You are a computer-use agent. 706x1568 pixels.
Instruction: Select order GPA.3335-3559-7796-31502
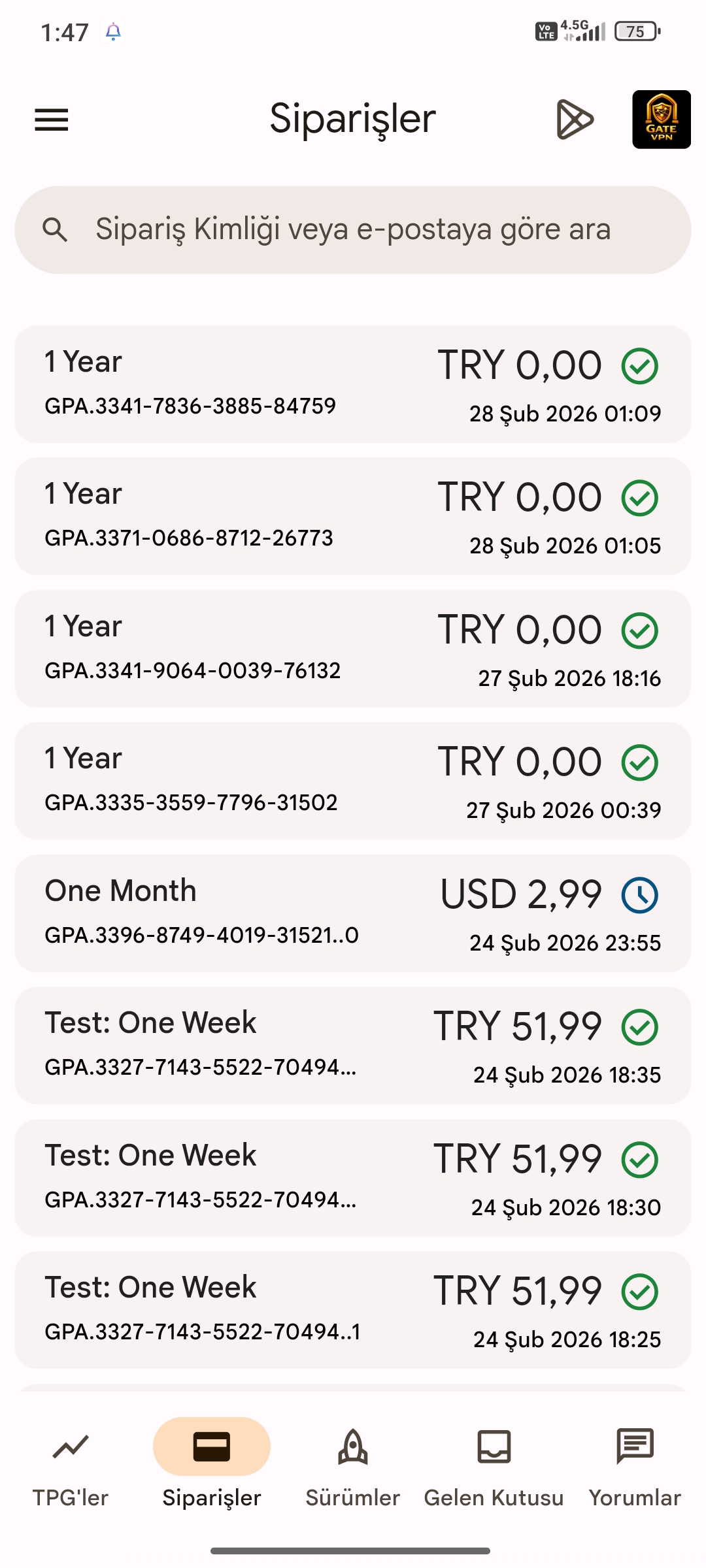(x=353, y=781)
